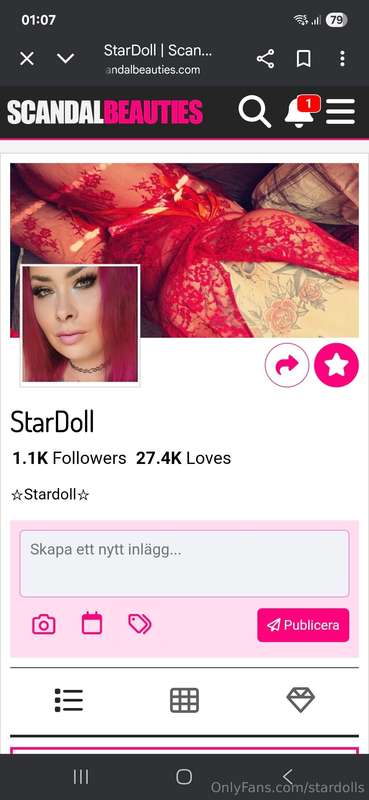Switch to the diamond premium tab

(x=301, y=700)
